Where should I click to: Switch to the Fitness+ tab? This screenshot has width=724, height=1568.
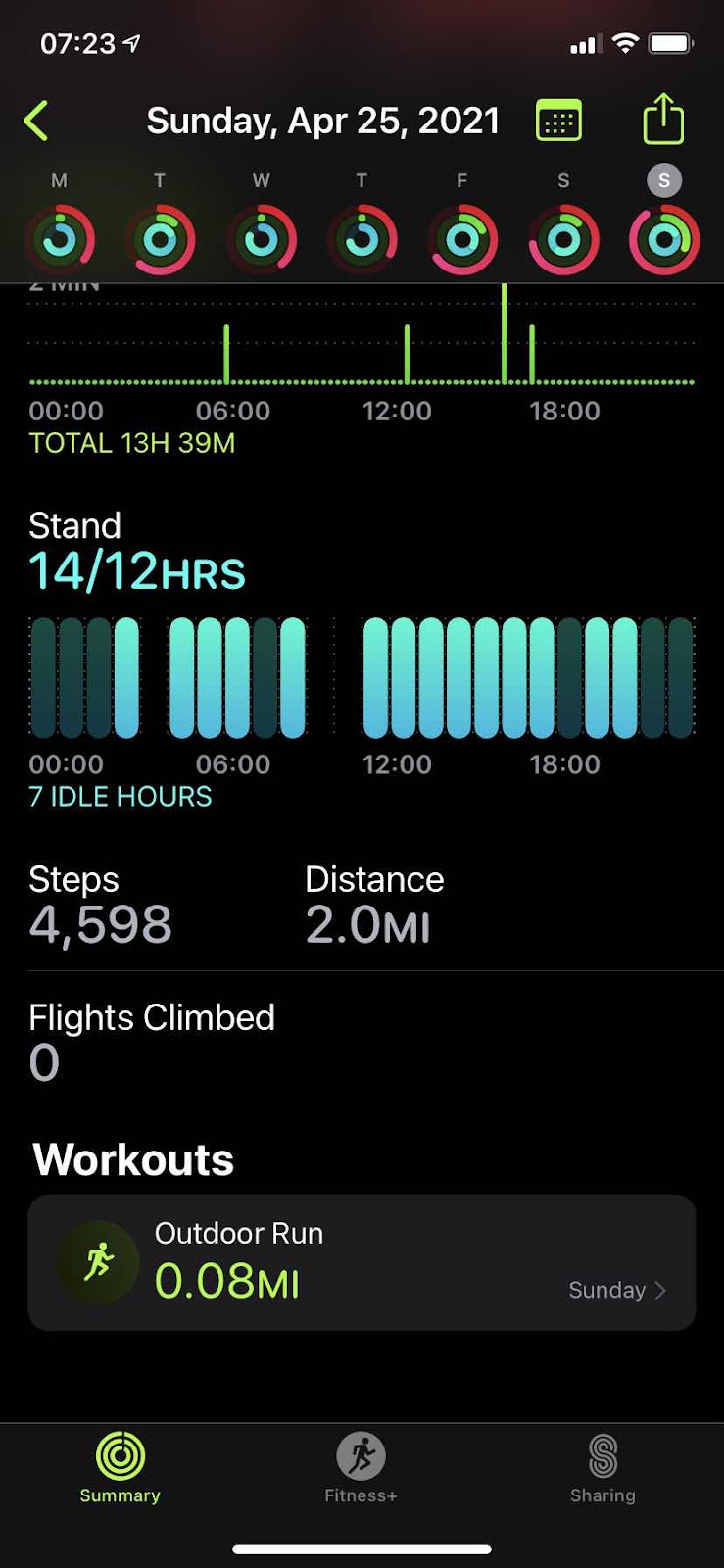[x=361, y=1467]
